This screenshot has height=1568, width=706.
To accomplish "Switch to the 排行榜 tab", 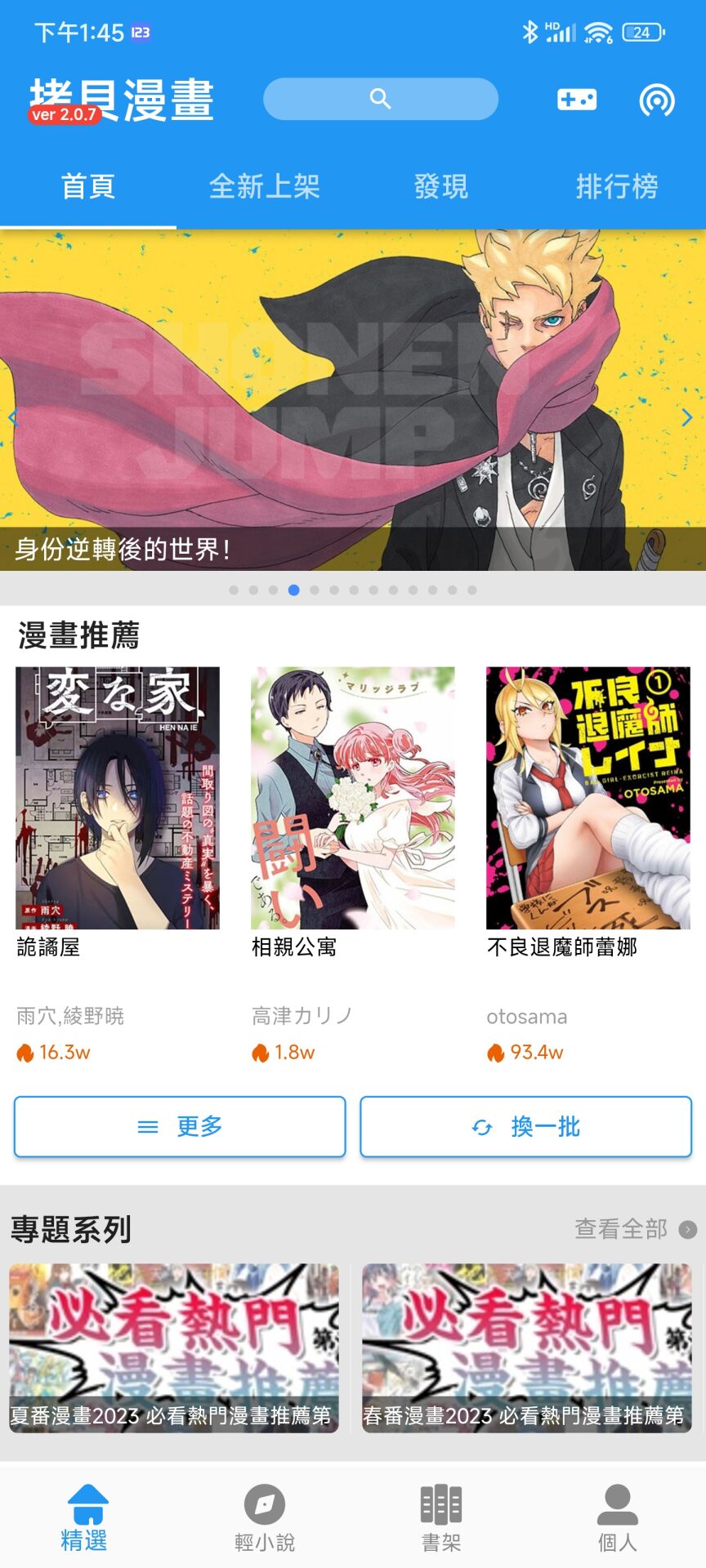I will pyautogui.click(x=617, y=187).
